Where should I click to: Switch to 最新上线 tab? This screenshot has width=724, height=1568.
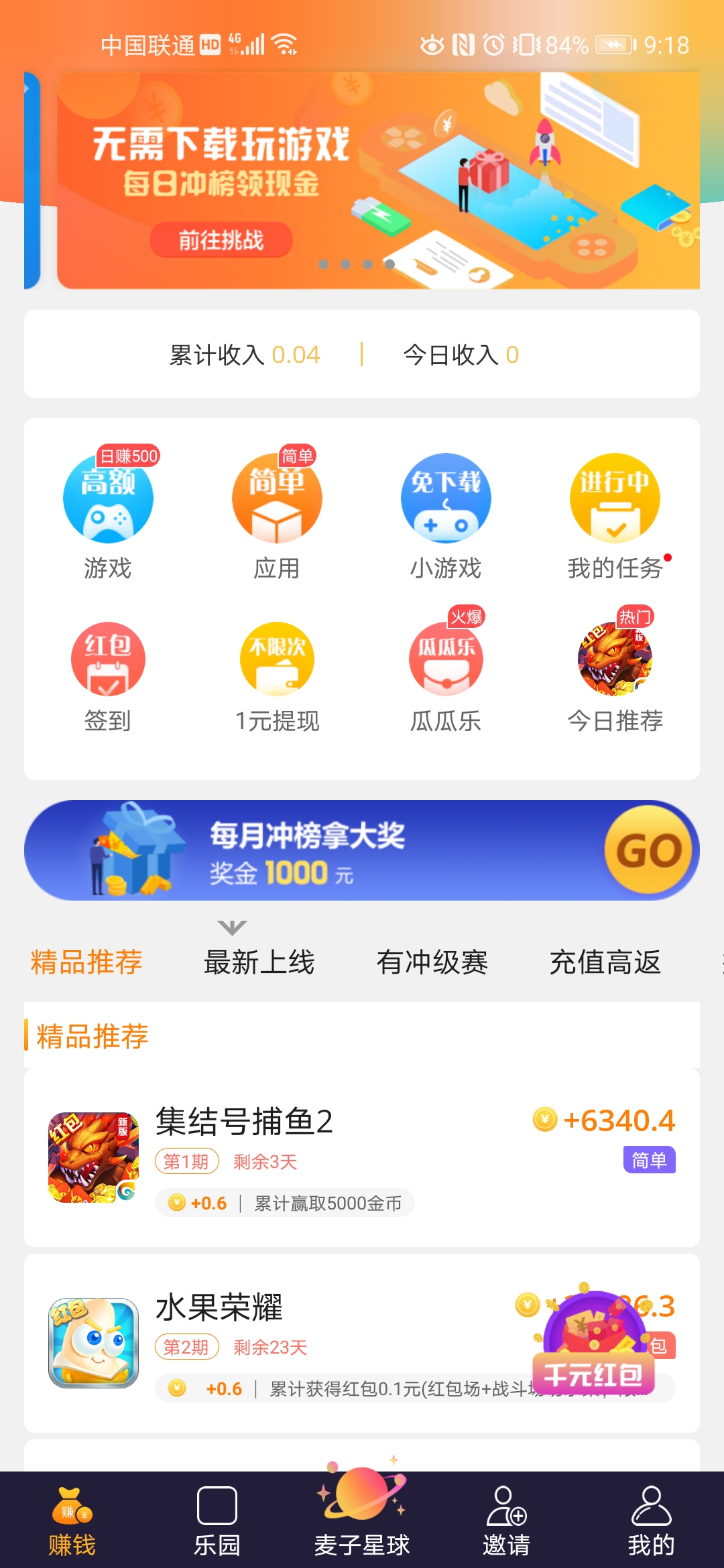(x=259, y=962)
